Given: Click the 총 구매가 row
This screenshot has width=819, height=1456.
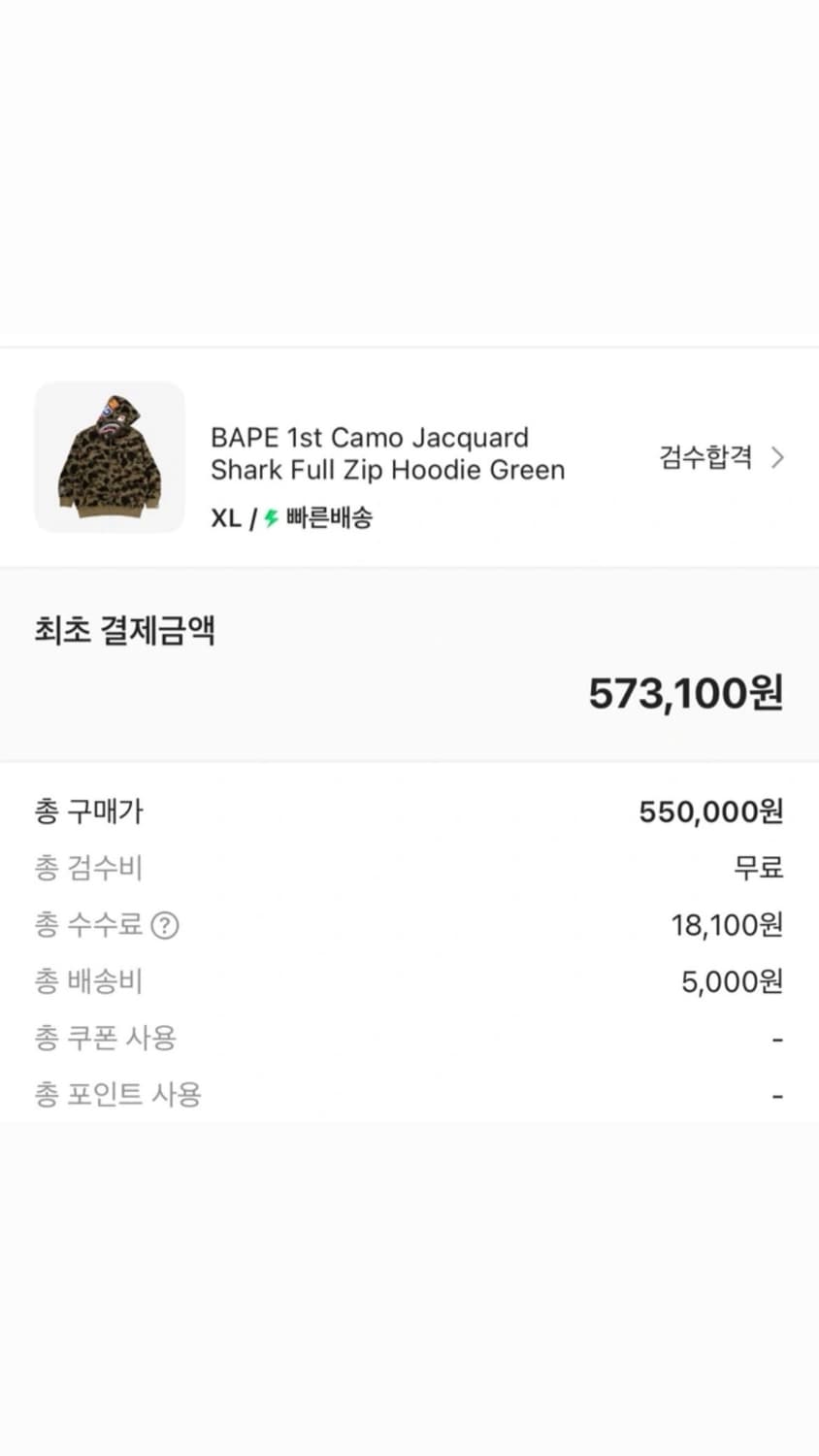Looking at the screenshot, I should coord(87,811).
